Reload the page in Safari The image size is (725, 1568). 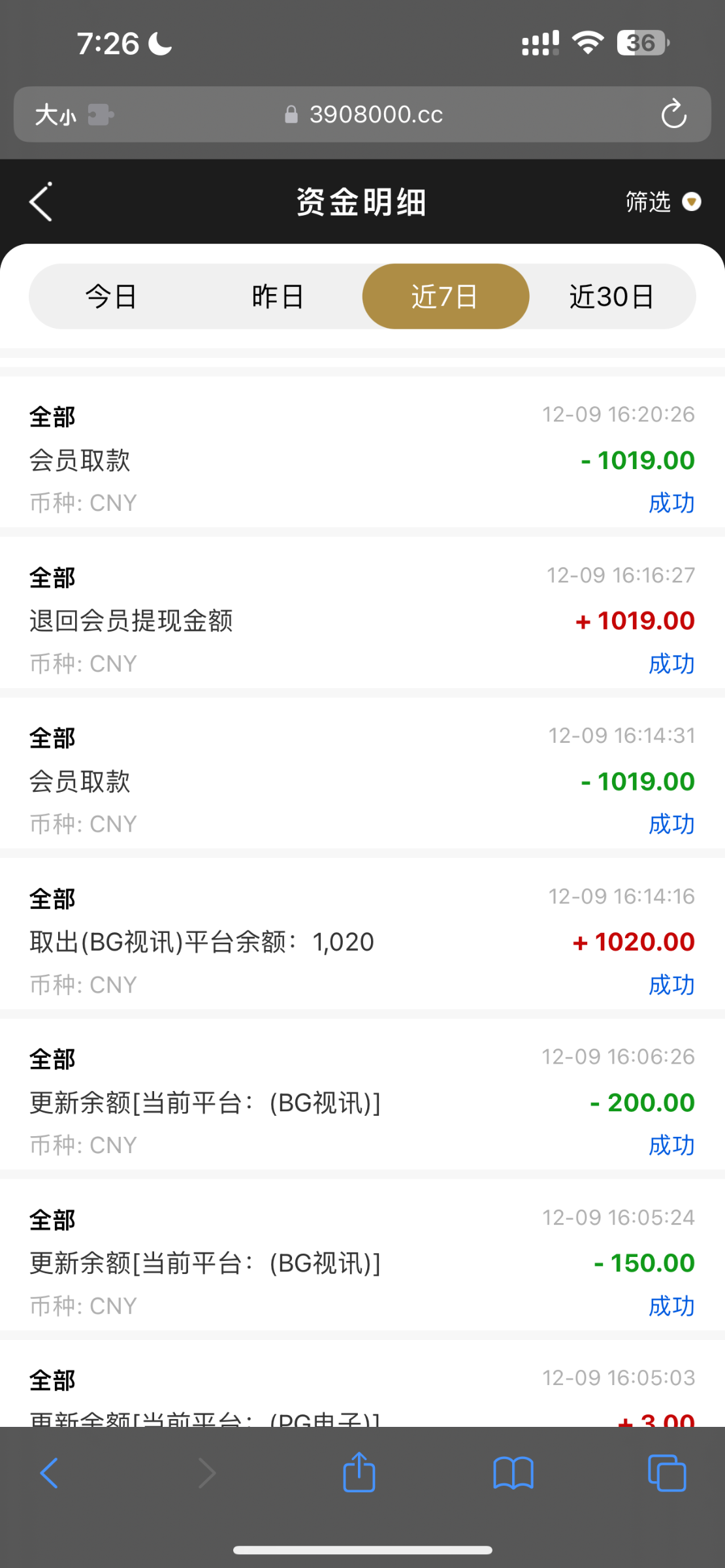(673, 115)
